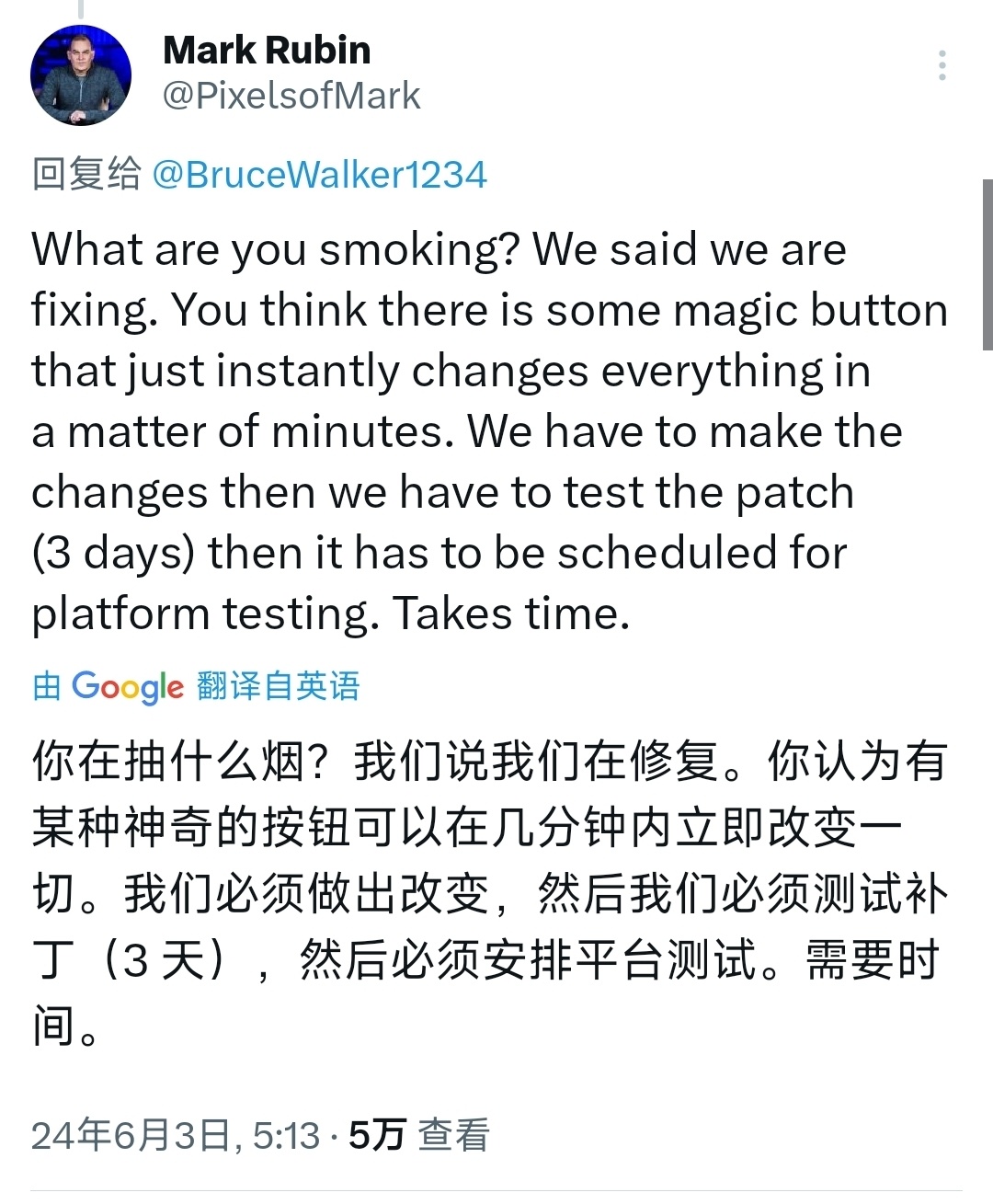Open the tweet overflow menu
The image size is (993, 1204).
pos(942,66)
